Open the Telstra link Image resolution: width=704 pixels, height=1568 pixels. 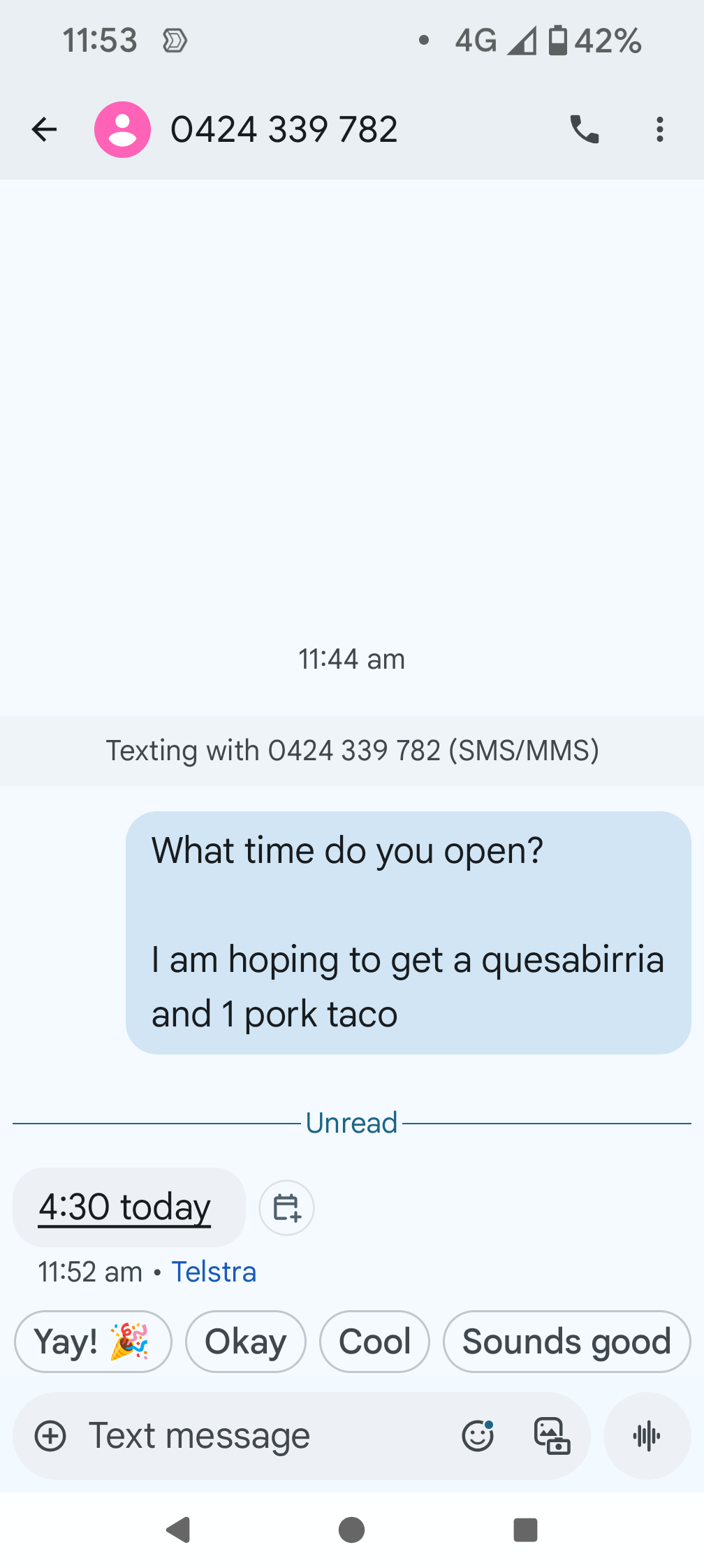tap(214, 1272)
